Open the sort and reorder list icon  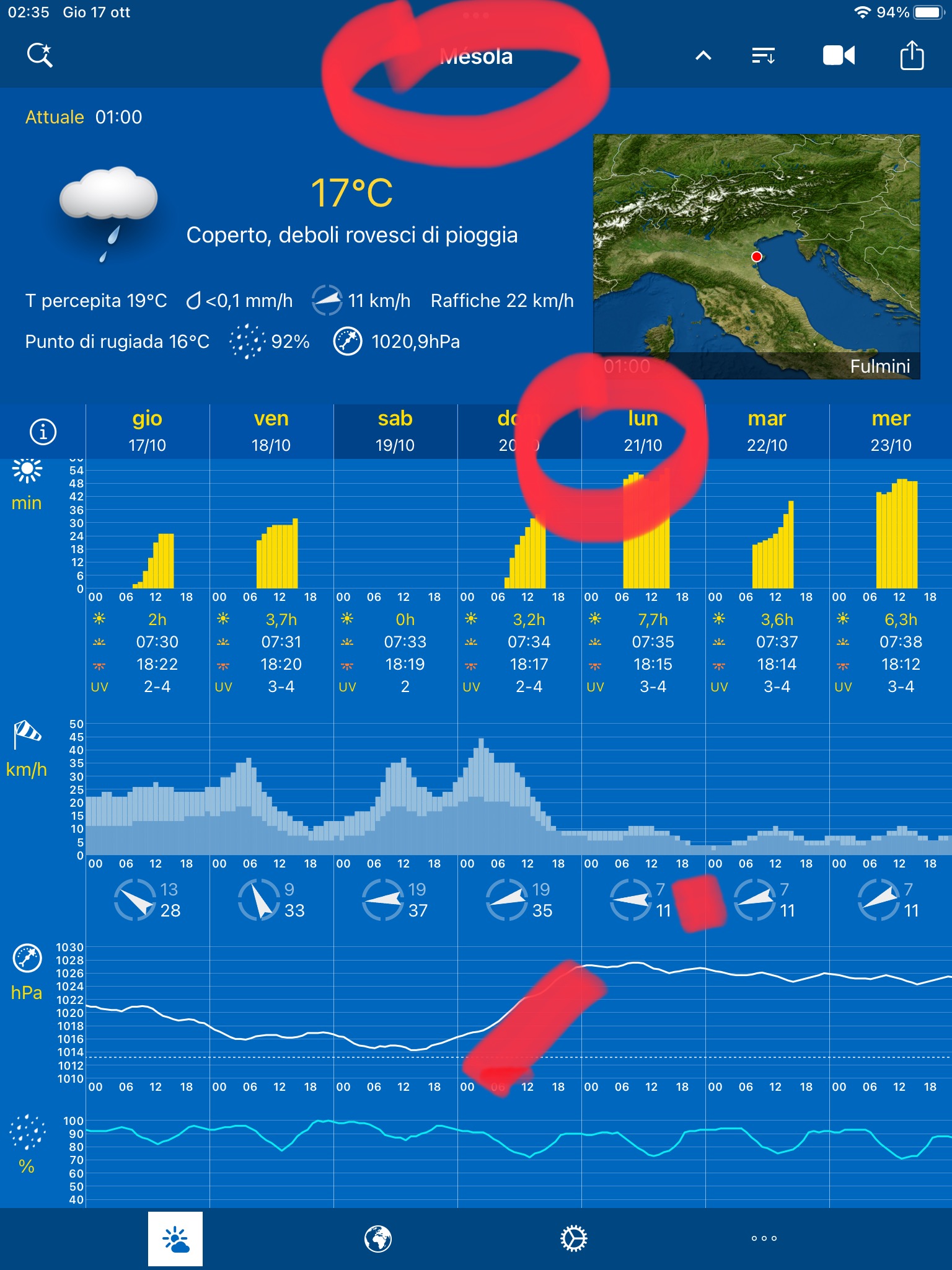tap(763, 56)
